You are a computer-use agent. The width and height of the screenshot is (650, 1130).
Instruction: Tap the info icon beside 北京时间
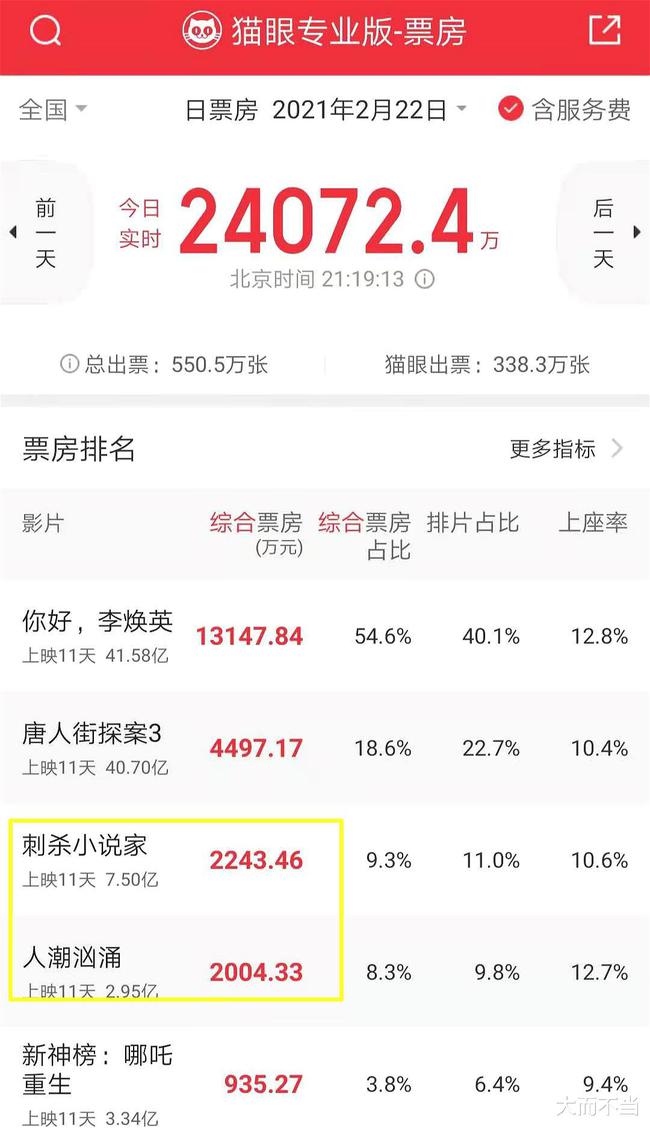point(425,279)
